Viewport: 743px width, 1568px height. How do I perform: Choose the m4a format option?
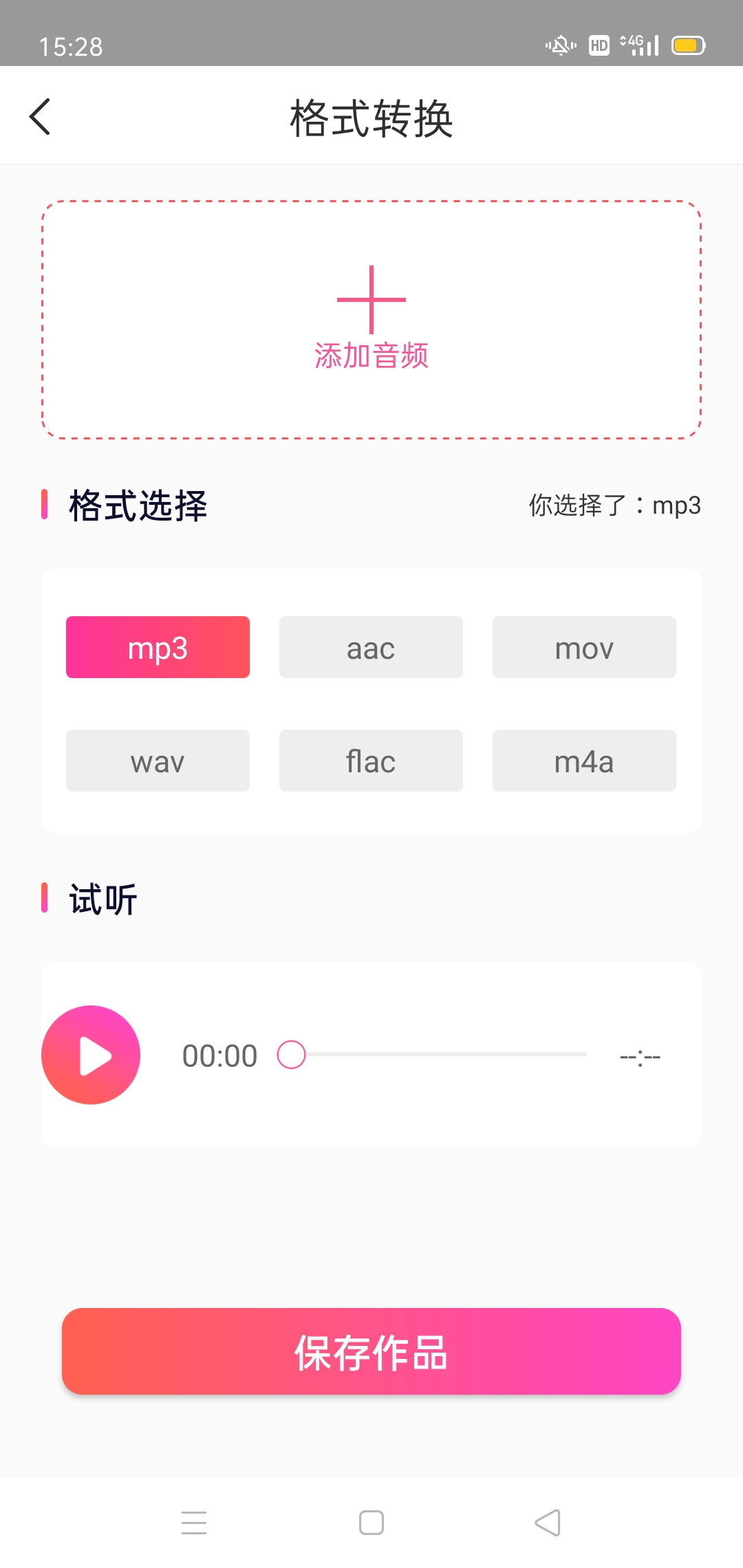[x=584, y=761]
